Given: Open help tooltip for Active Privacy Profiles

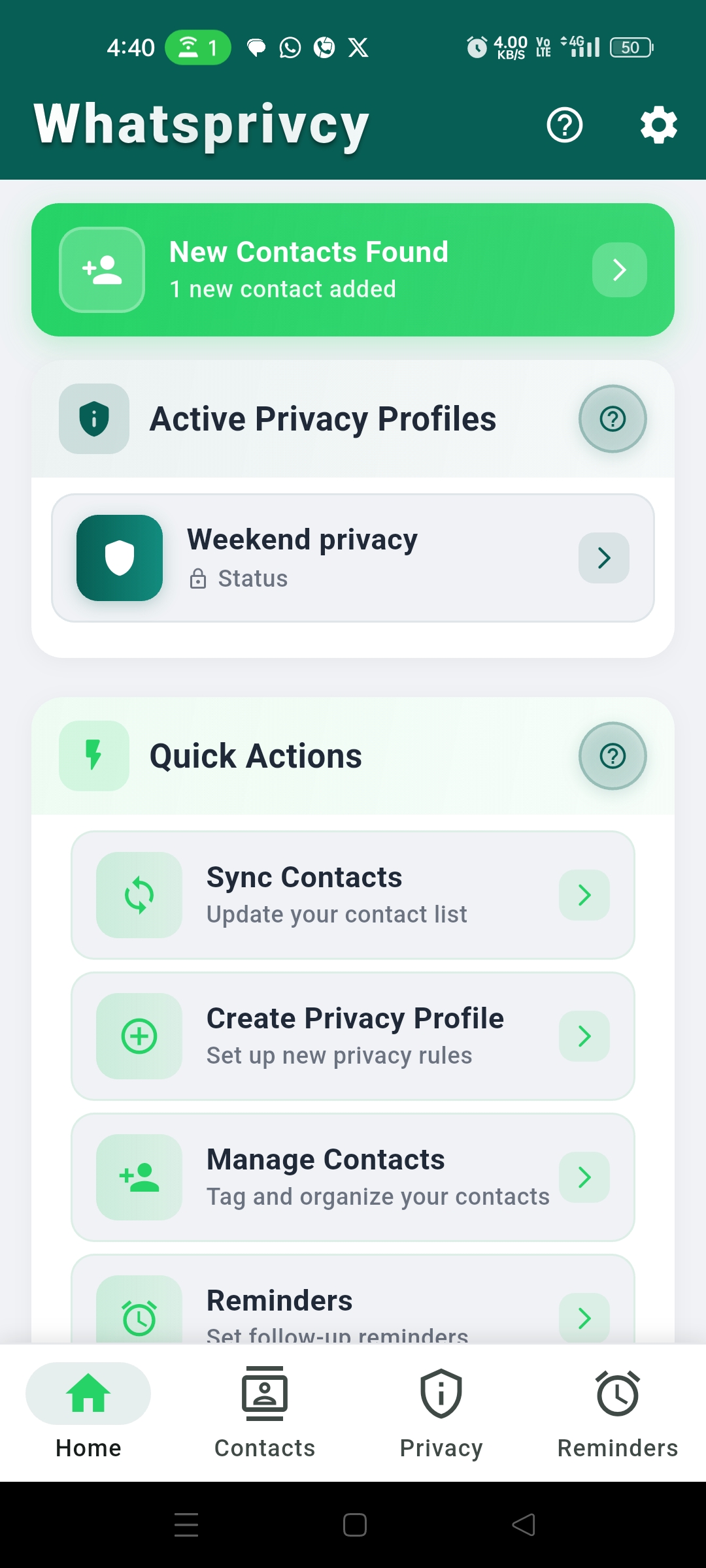Looking at the screenshot, I should (613, 419).
